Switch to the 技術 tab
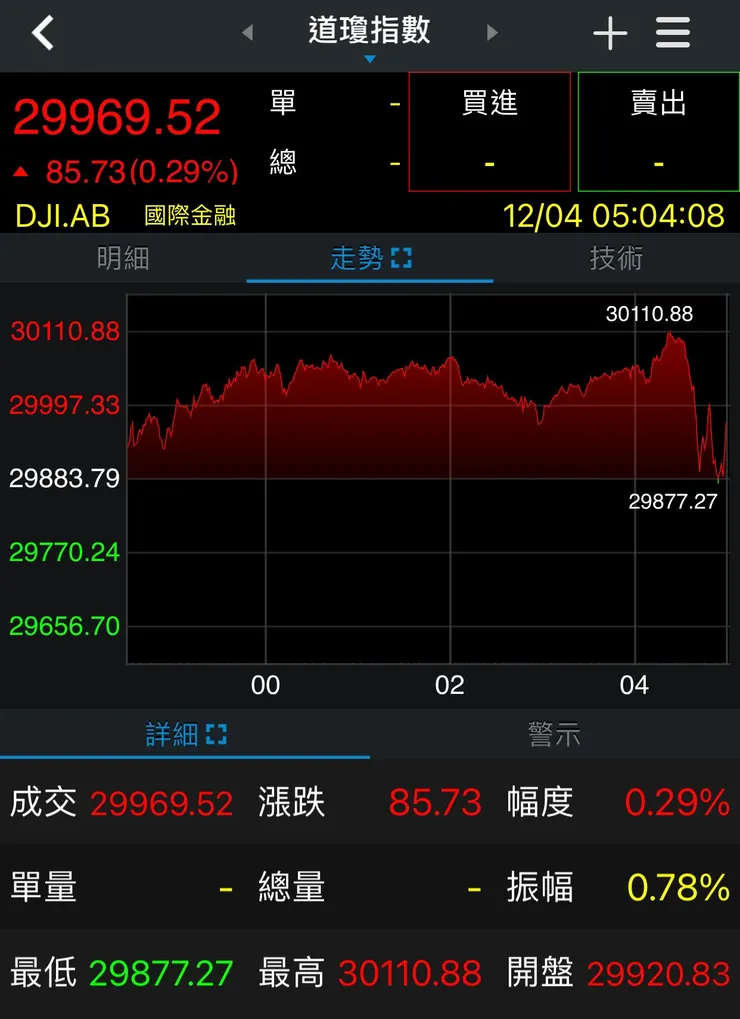740x1019 pixels. pos(617,256)
